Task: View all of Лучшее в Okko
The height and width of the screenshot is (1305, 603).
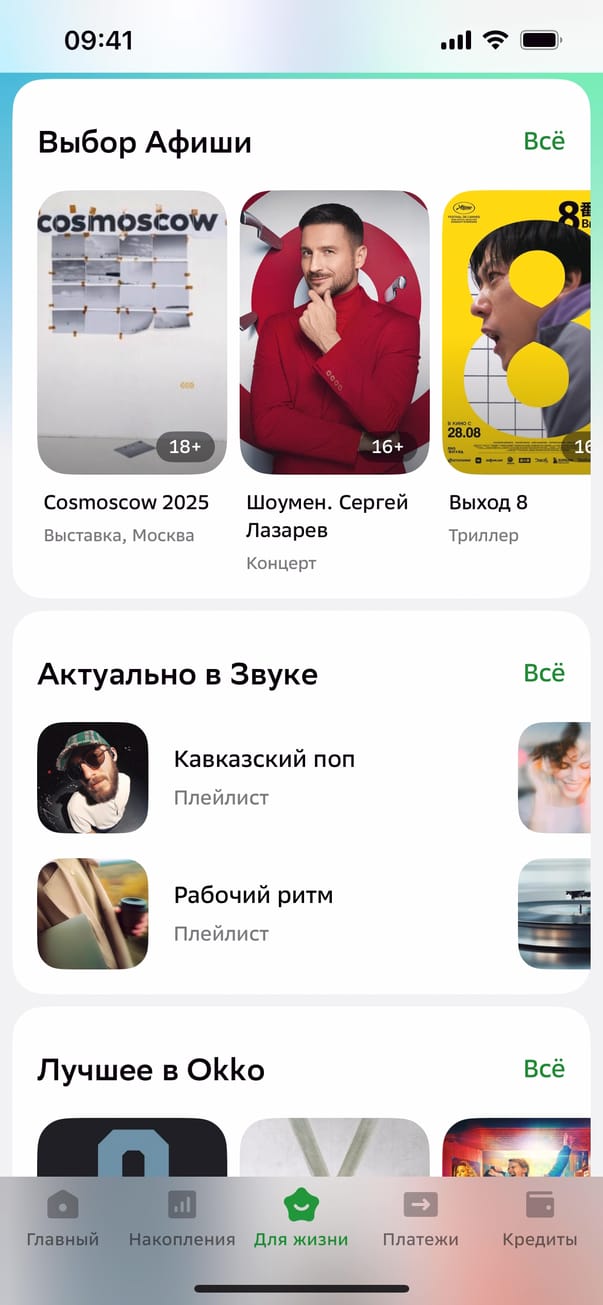Action: [x=544, y=1069]
